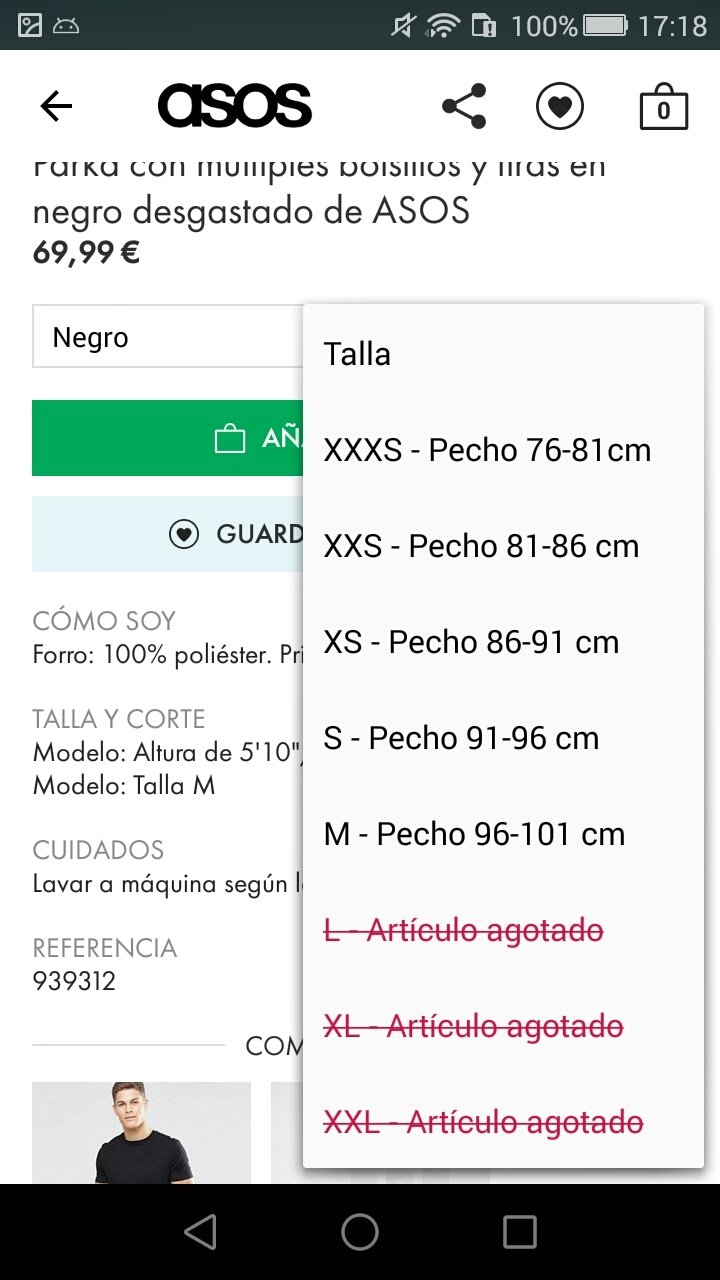This screenshot has width=720, height=1280.
Task: Select size XXXS - Pecho 76-81cm
Action: click(x=504, y=450)
